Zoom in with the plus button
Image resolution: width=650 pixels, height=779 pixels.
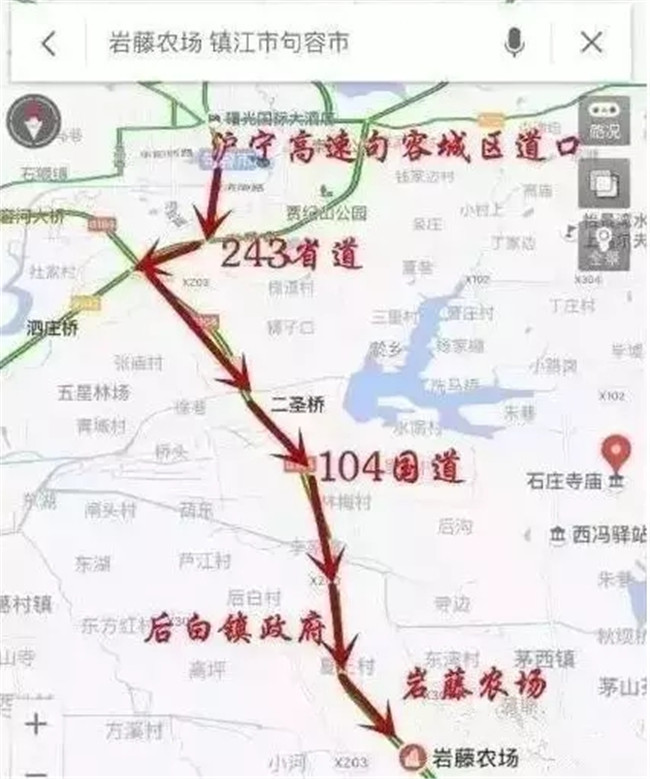pos(36,723)
